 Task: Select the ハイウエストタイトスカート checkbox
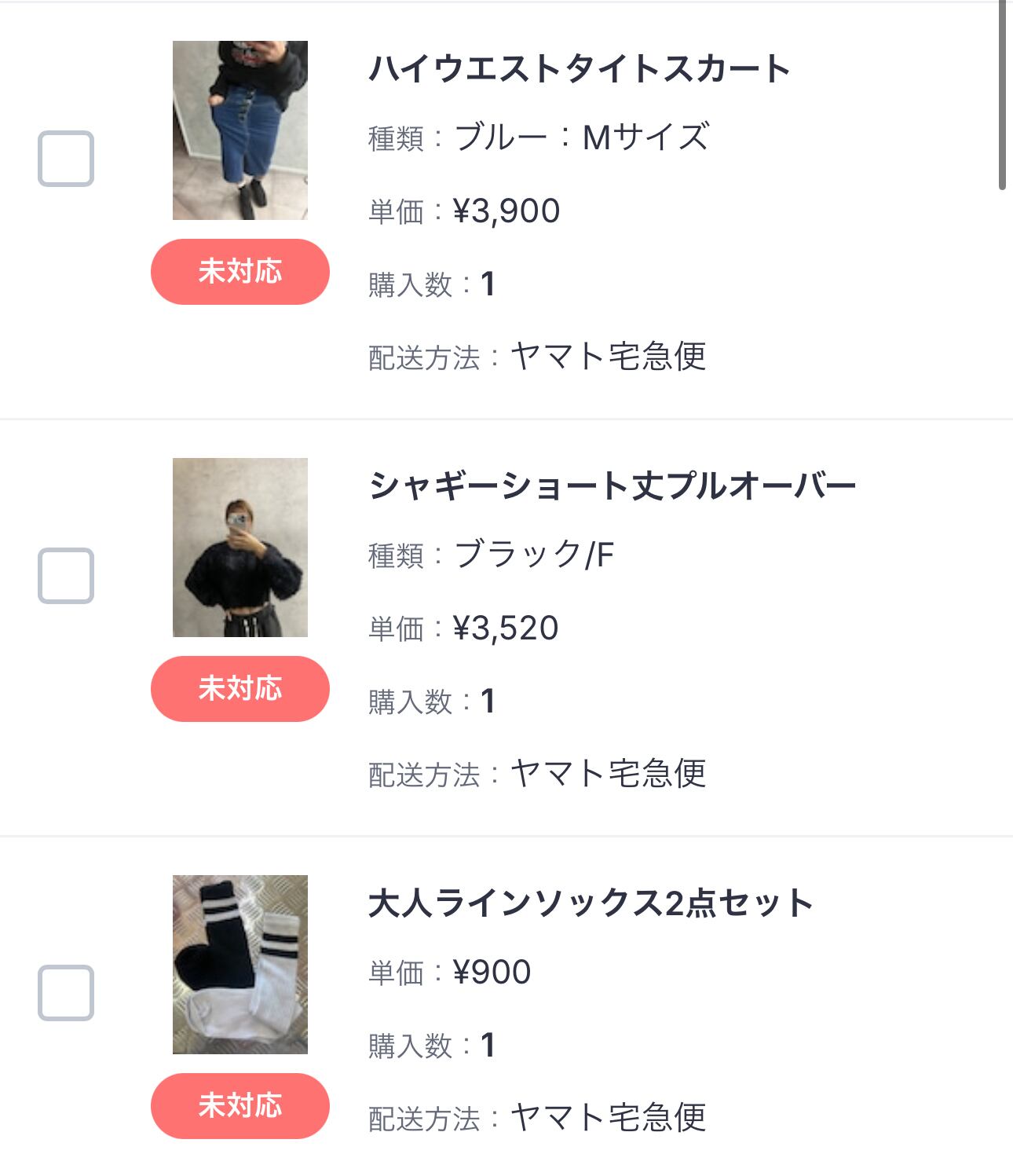(66, 159)
